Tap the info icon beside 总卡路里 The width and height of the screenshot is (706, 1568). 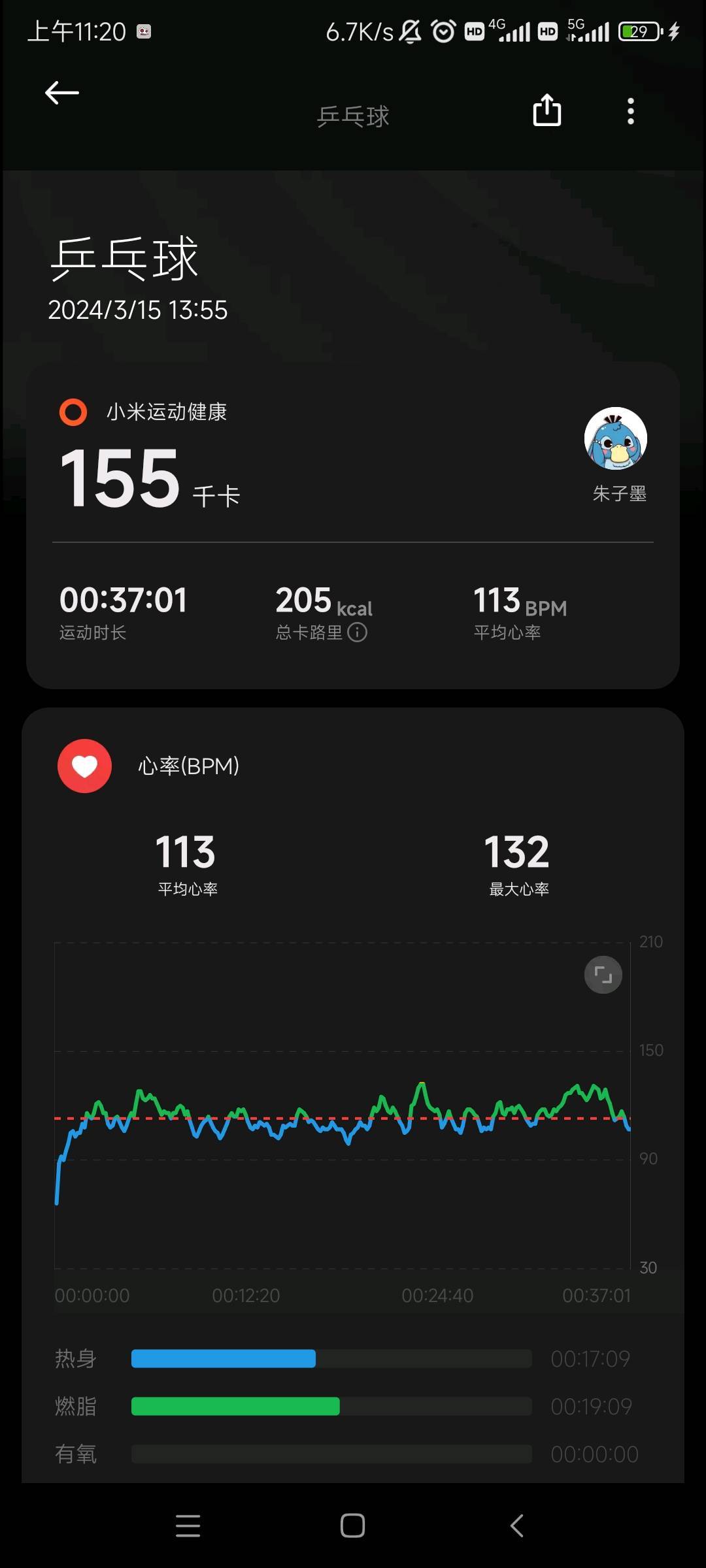[x=358, y=632]
